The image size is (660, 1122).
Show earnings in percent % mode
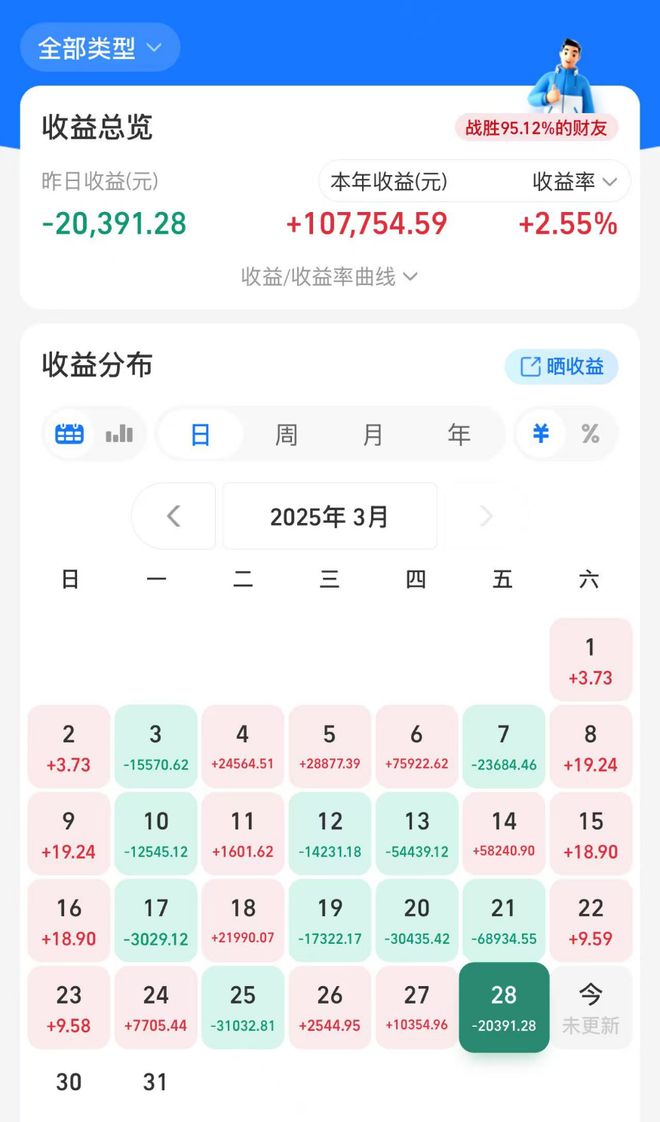590,434
